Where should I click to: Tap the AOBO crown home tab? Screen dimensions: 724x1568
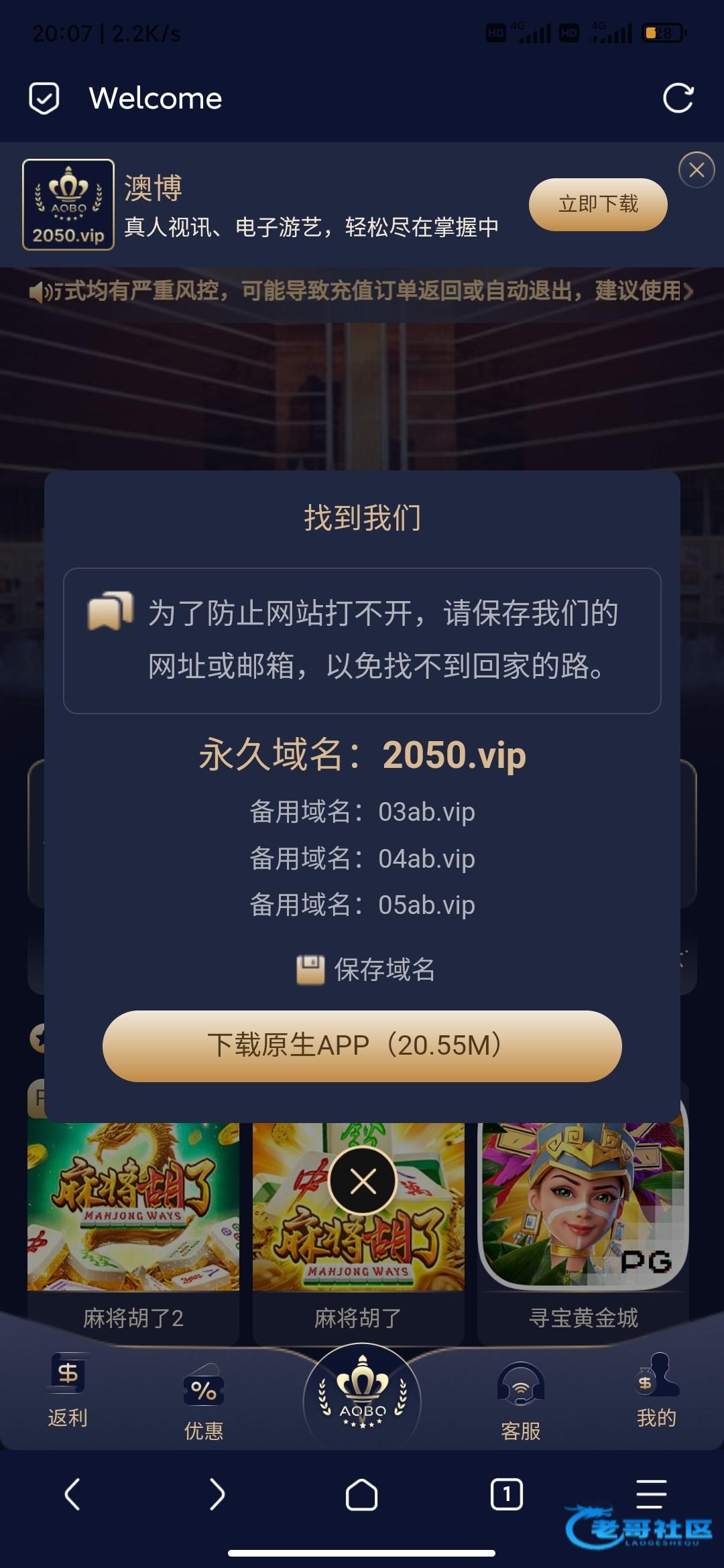pyautogui.click(x=362, y=1397)
